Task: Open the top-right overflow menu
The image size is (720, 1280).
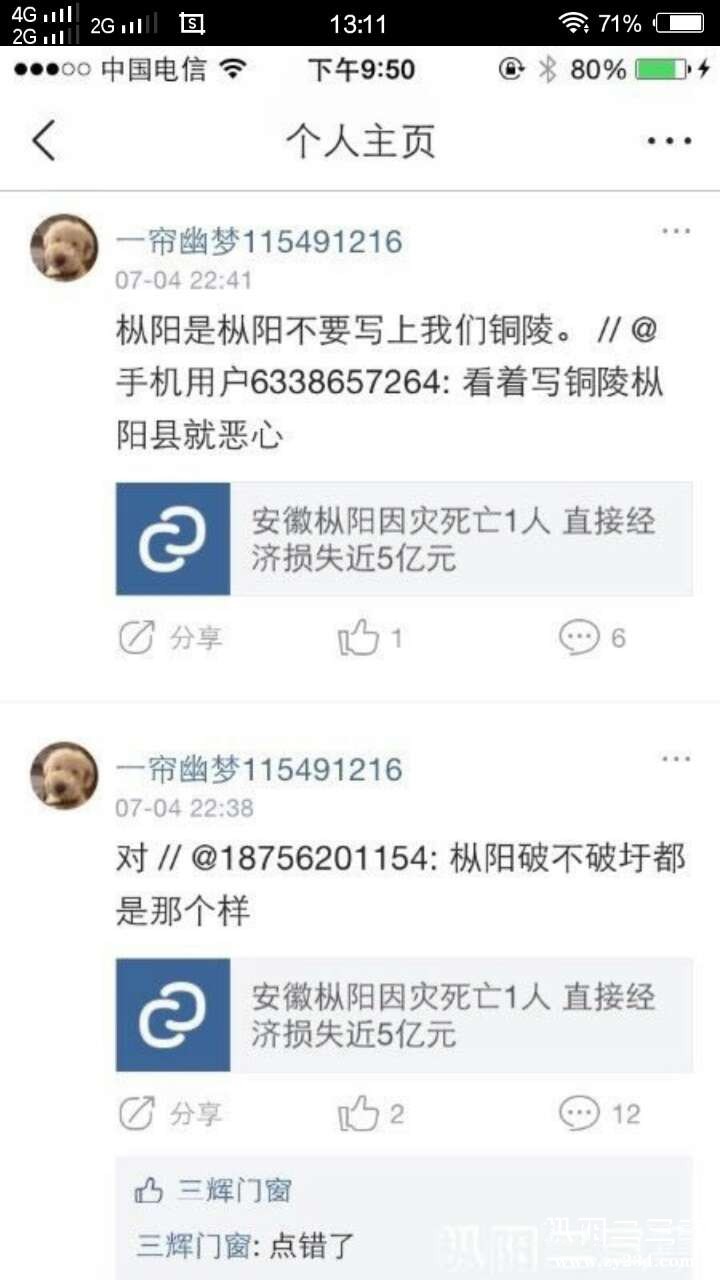Action: 669,141
